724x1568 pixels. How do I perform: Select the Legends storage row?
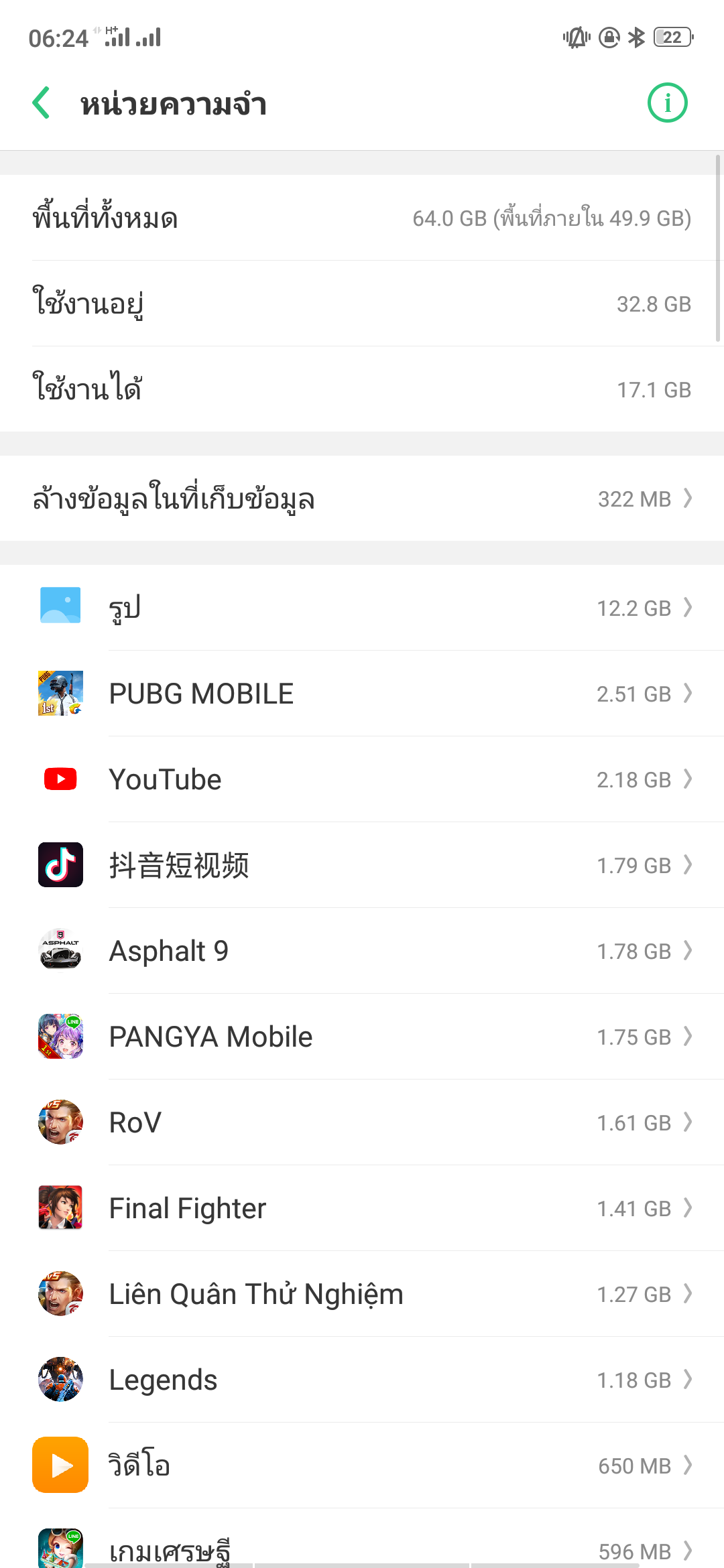click(x=362, y=1380)
